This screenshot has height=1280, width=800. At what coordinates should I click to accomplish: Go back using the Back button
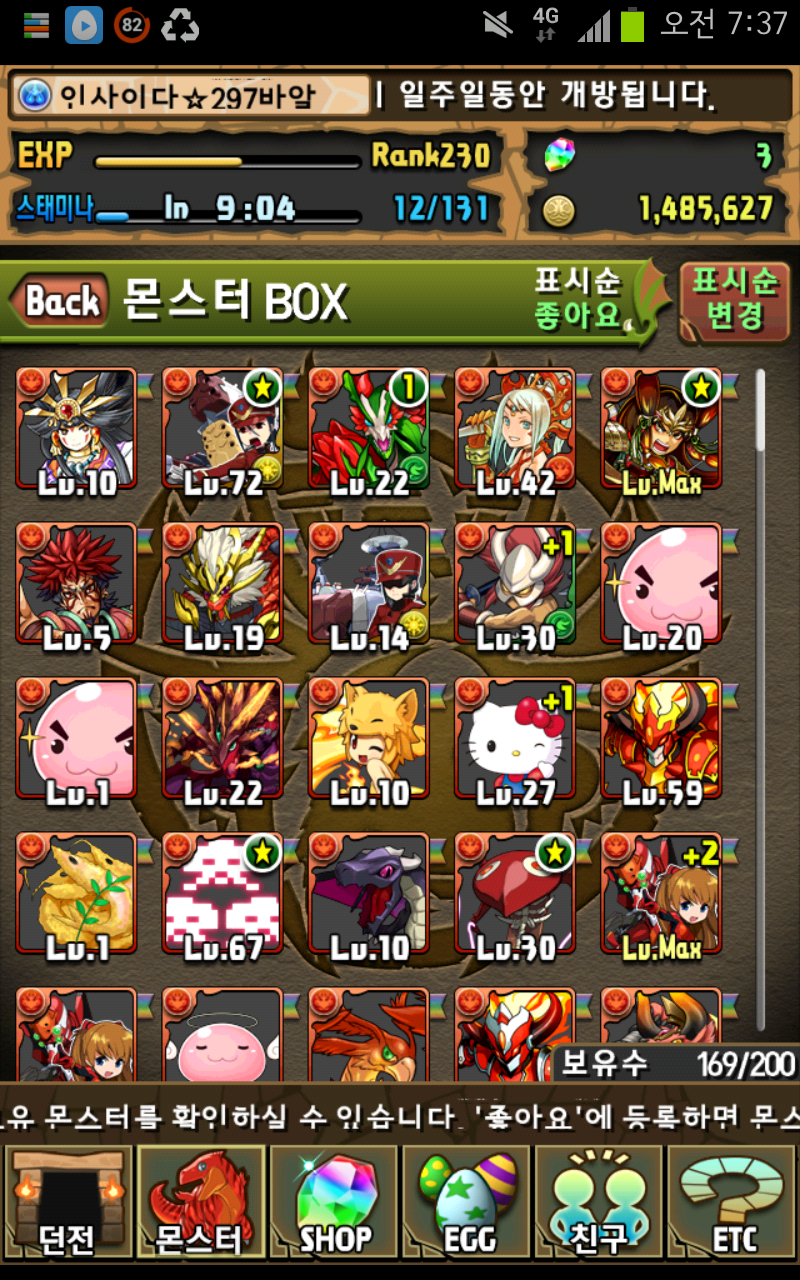60,300
